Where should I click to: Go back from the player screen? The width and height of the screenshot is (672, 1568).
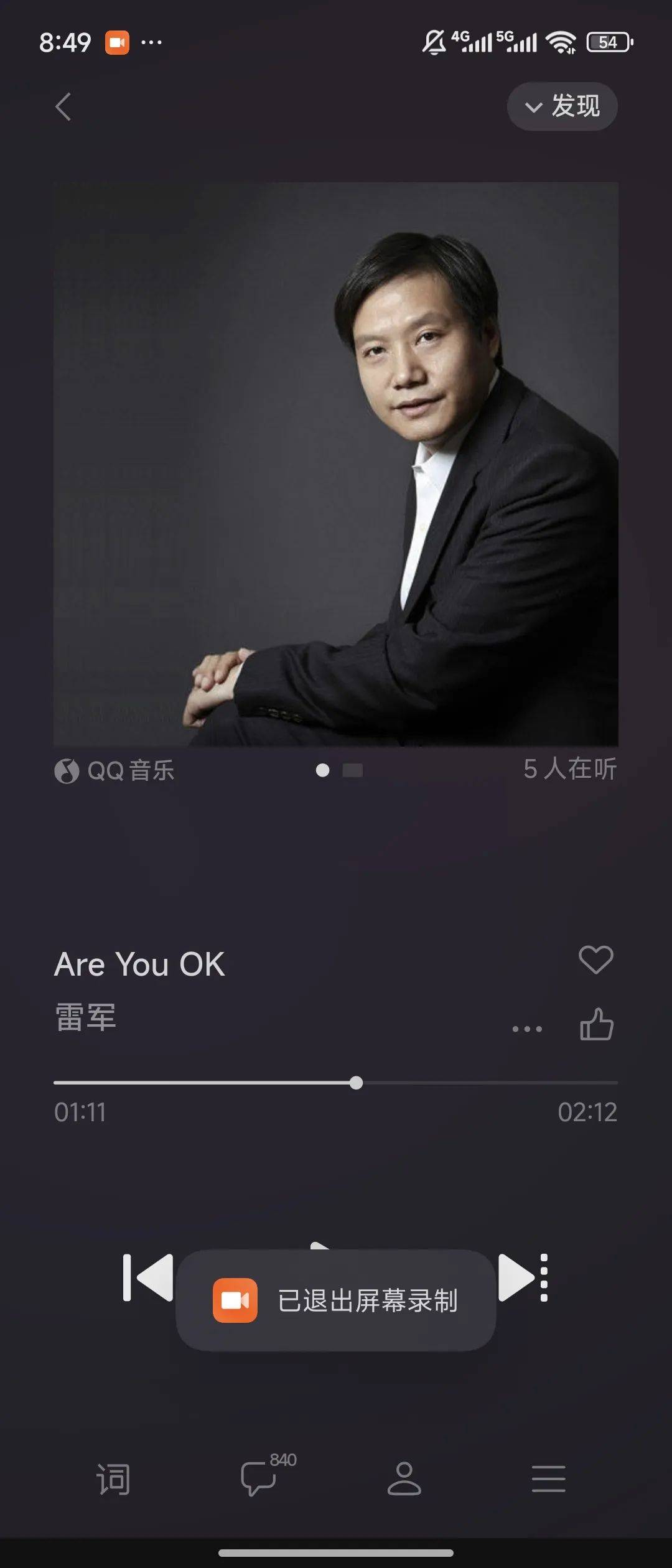63,107
